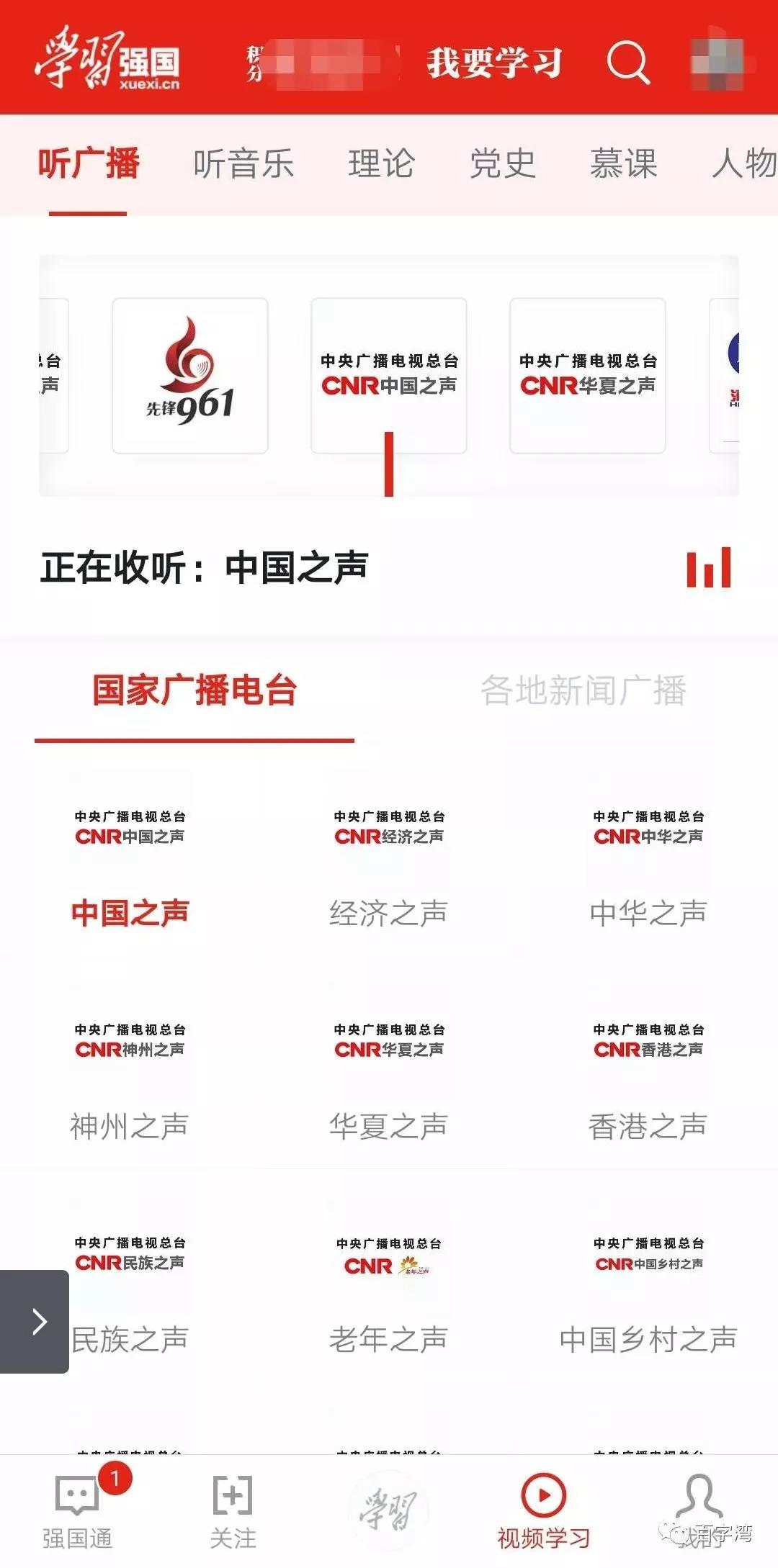Play 香港之声 station
The image size is (778, 1568).
click(648, 1077)
